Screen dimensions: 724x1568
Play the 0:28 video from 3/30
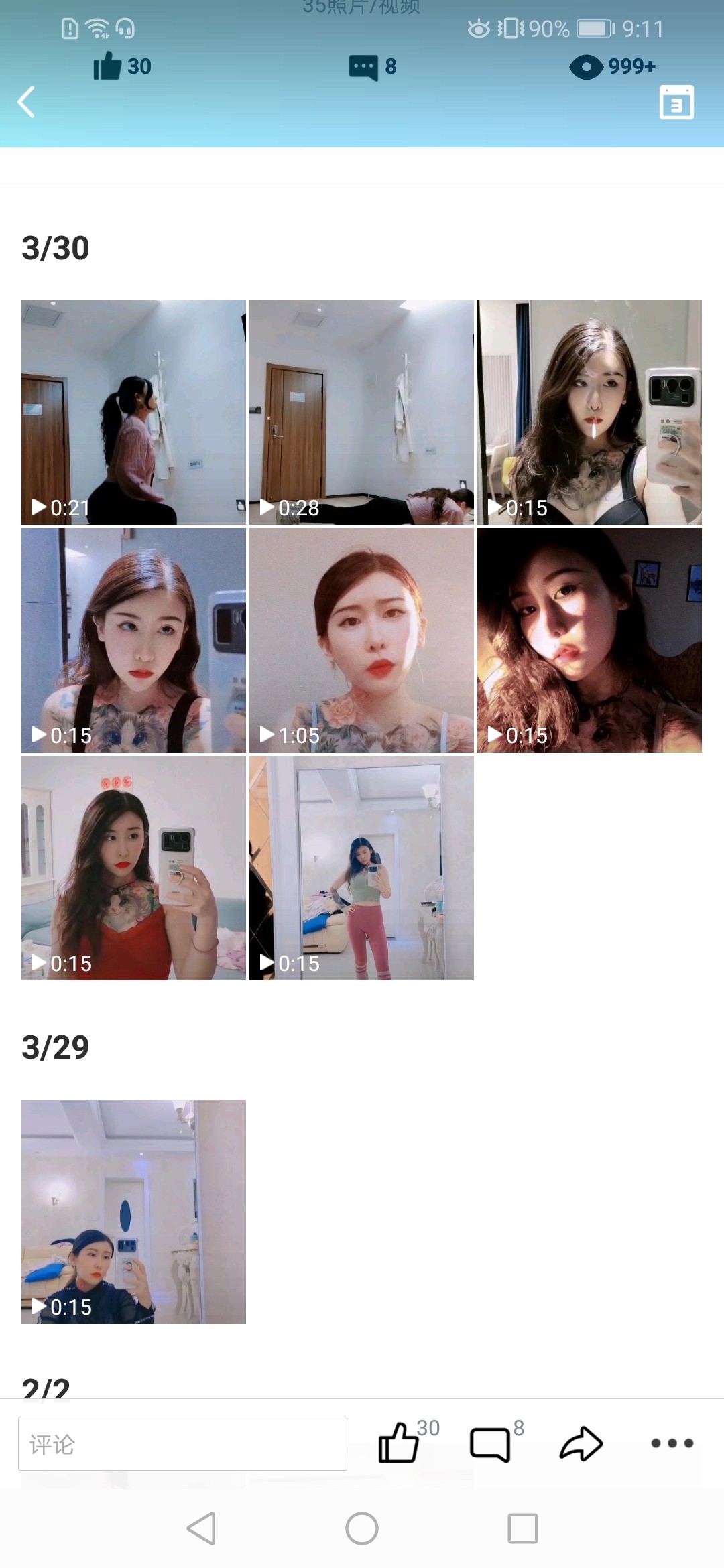[361, 412]
